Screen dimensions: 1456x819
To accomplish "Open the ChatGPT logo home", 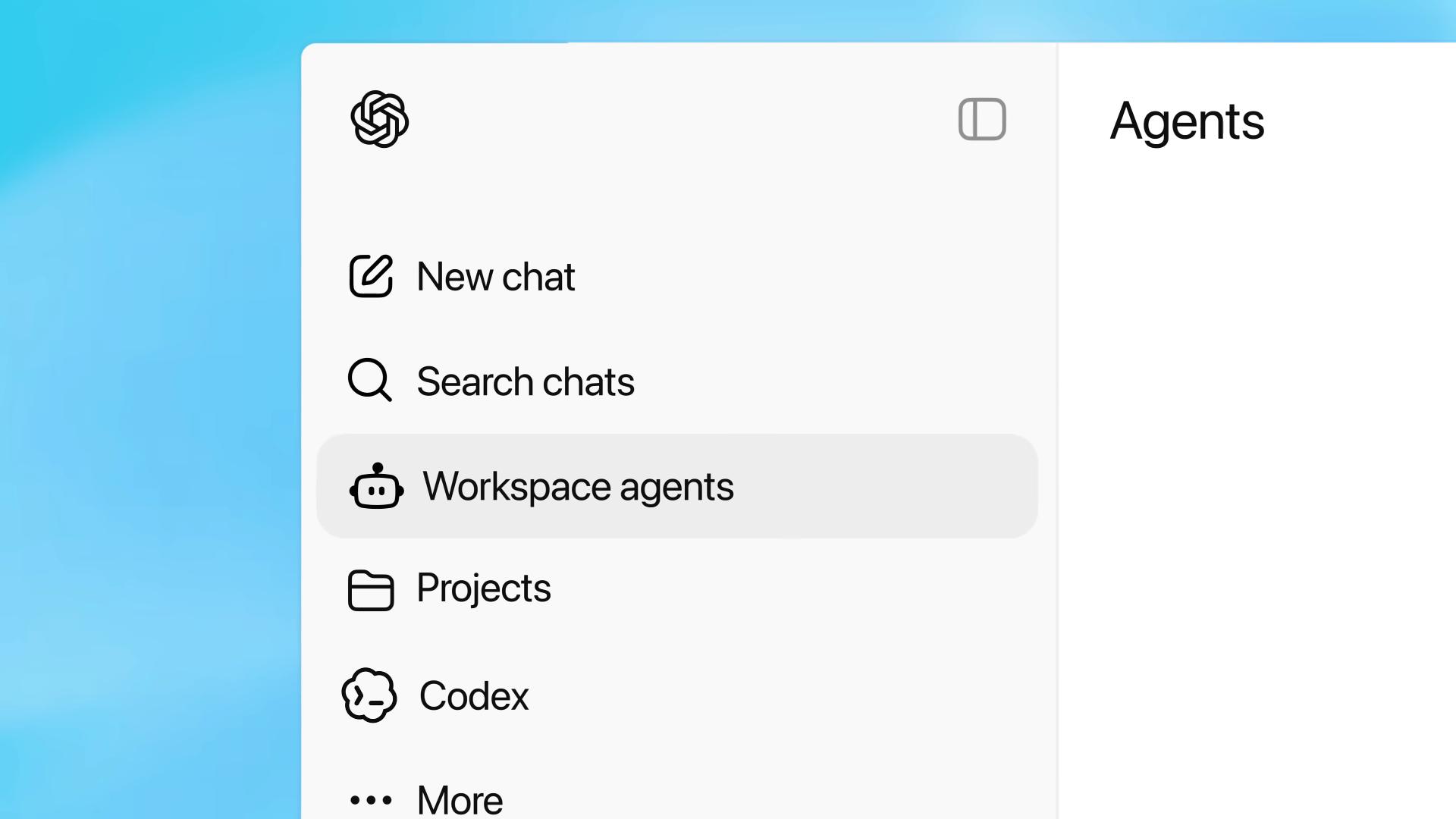I will click(380, 119).
